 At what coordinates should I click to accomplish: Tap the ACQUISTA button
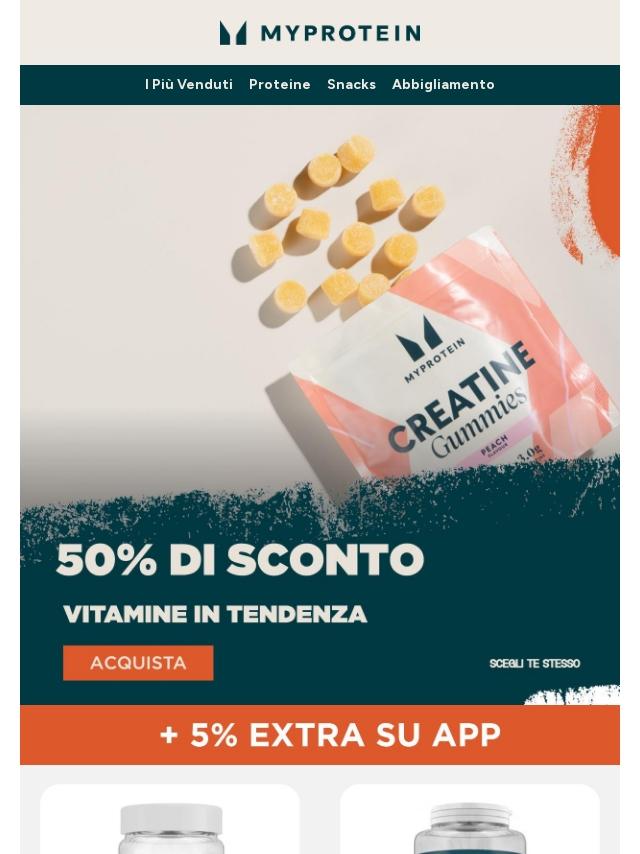pos(138,663)
